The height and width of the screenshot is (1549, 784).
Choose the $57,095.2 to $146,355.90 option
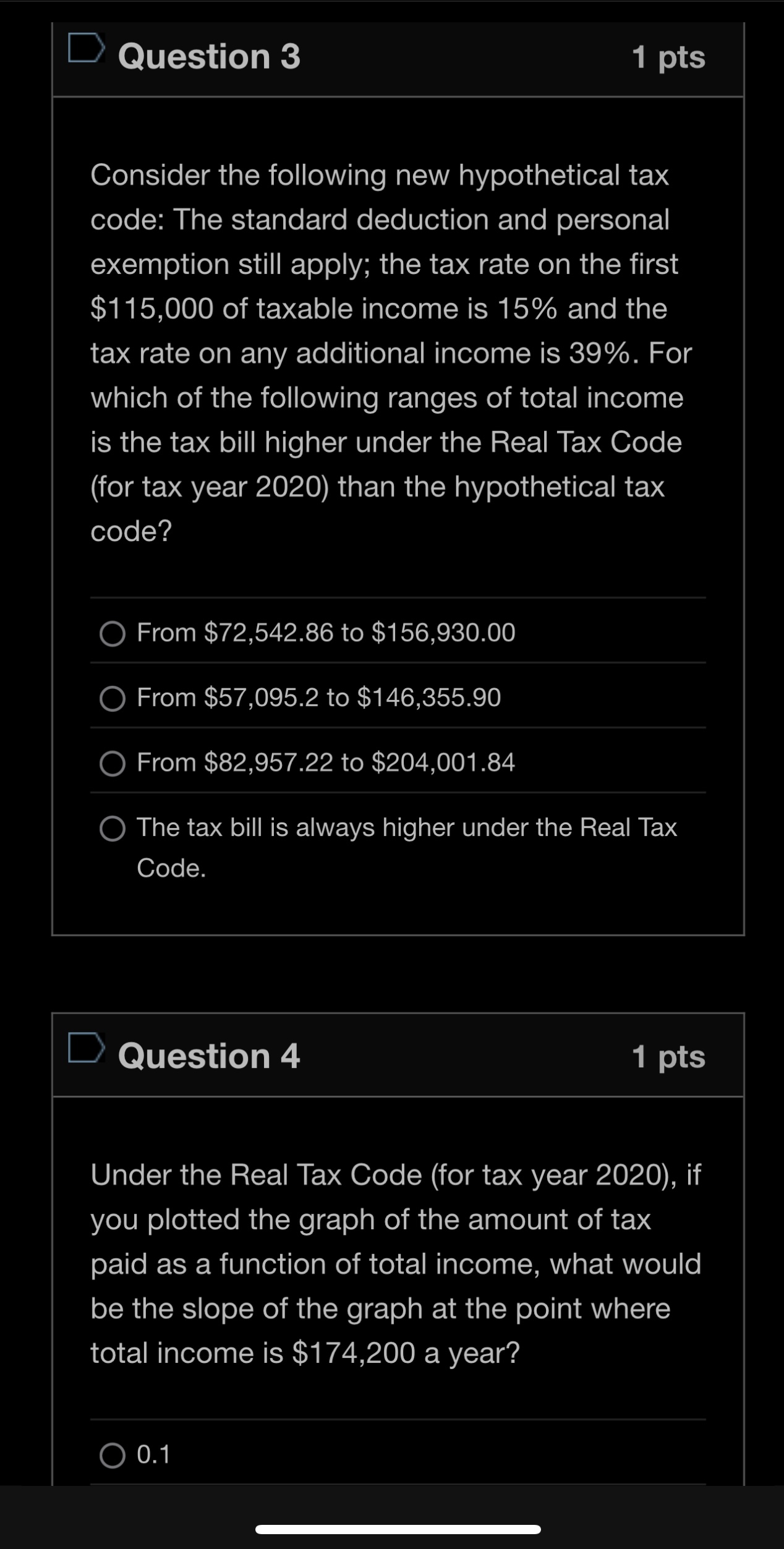[x=113, y=699]
